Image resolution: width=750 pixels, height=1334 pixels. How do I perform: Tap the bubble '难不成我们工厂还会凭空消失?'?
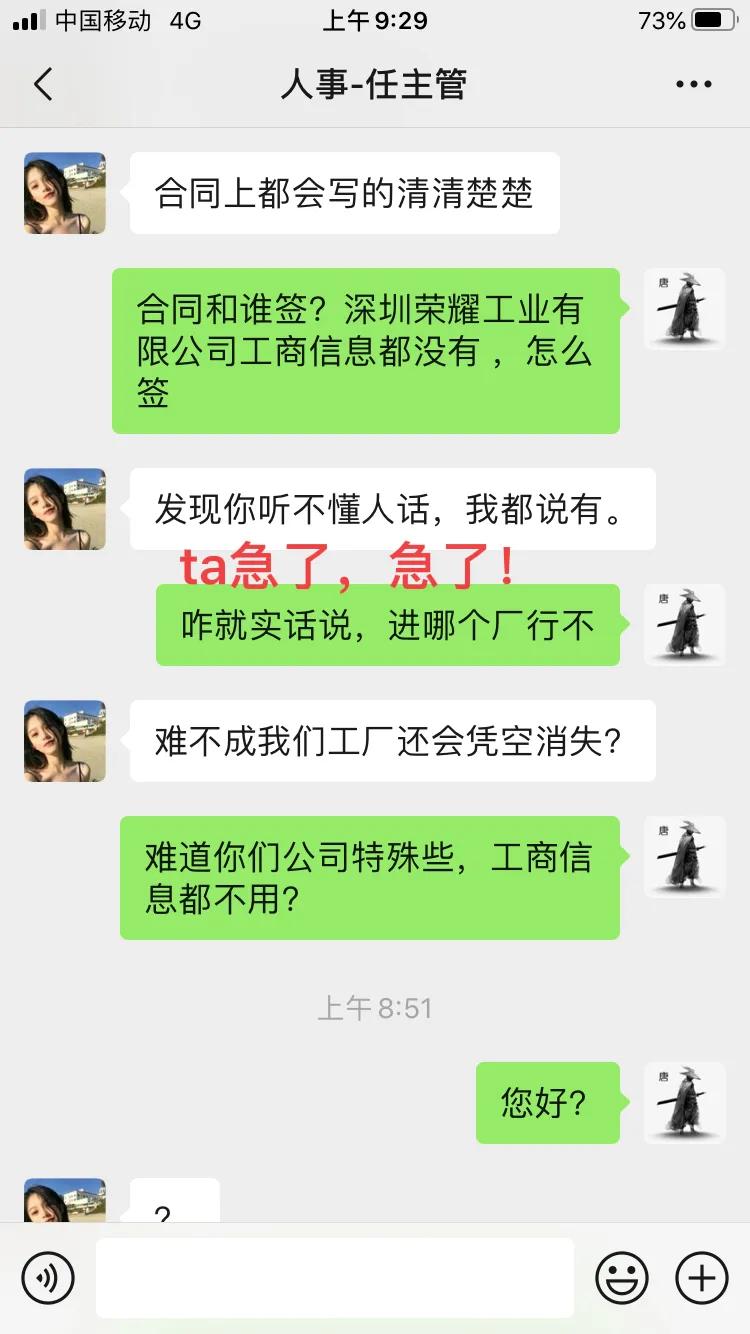(x=392, y=740)
